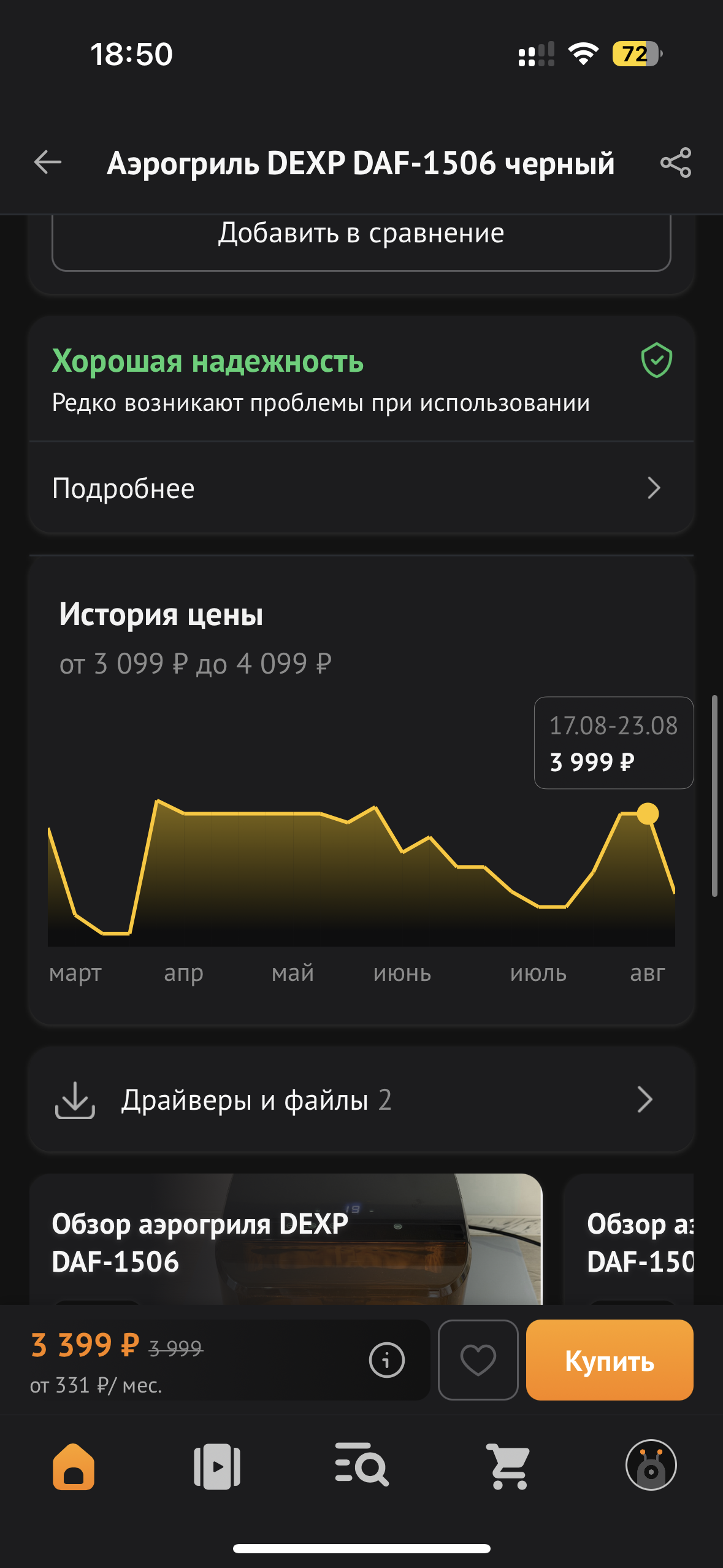This screenshot has height=1568, width=723.
Task: Go to the shopping cart tab
Action: click(508, 1466)
